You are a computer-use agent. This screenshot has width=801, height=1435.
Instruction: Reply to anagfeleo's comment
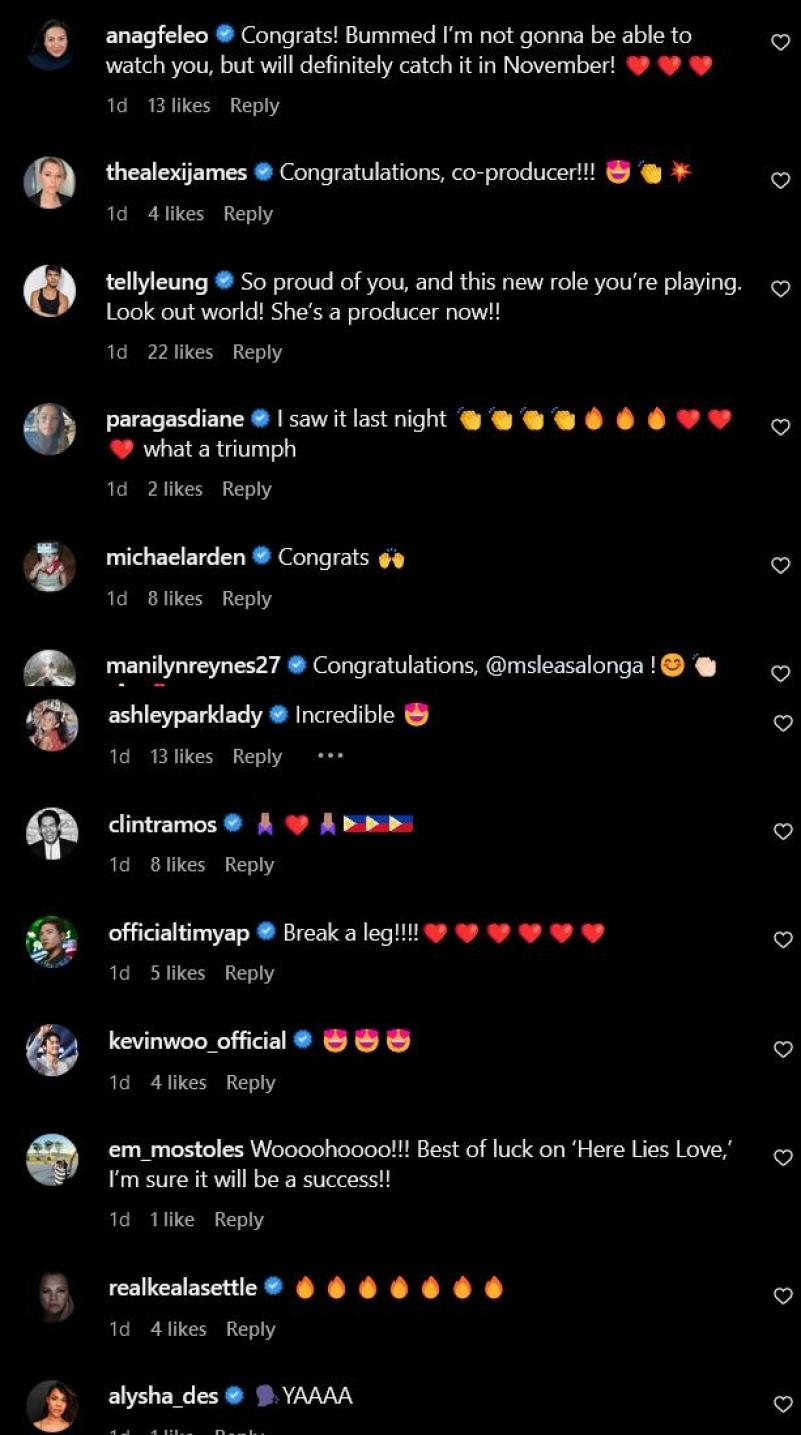pyautogui.click(x=254, y=105)
